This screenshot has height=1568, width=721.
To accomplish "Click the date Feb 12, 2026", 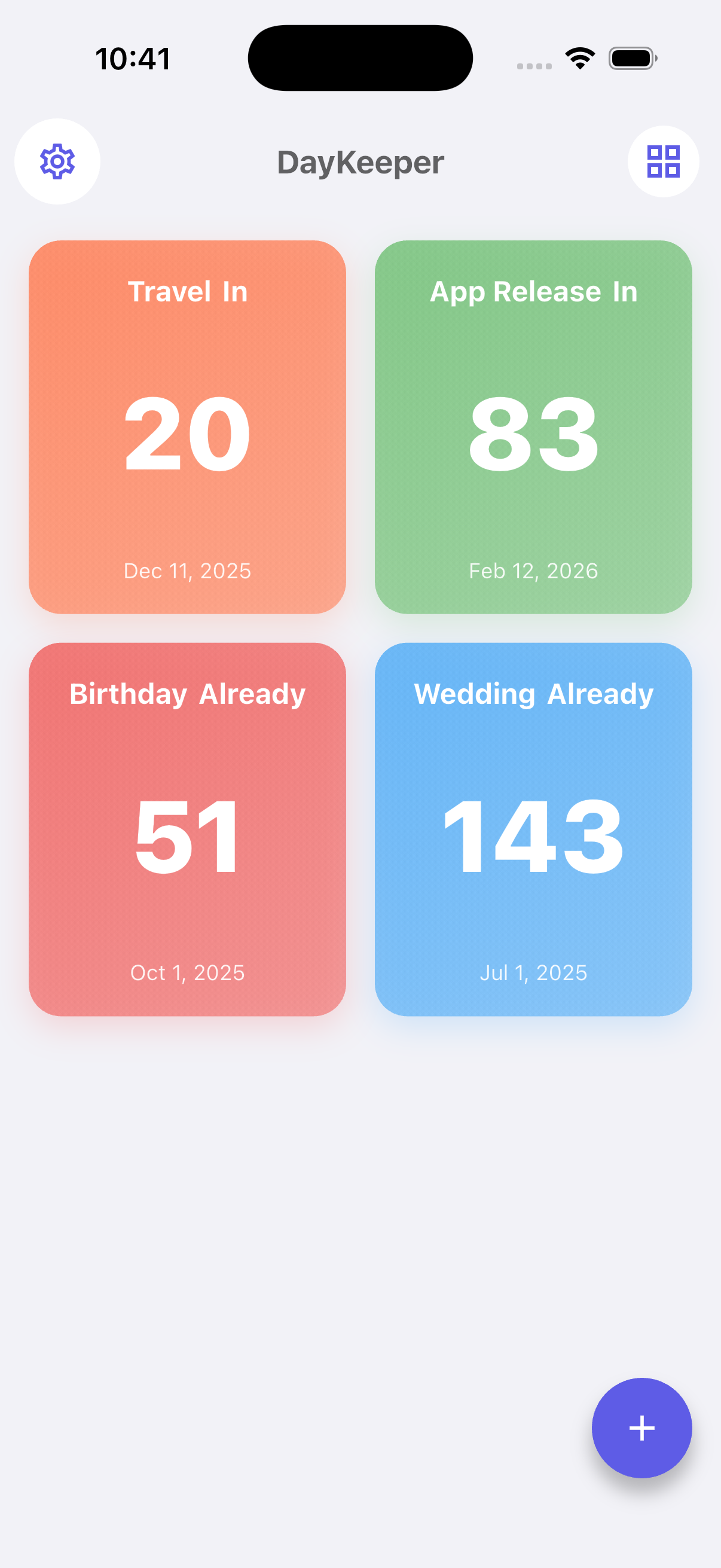I will pos(533,571).
